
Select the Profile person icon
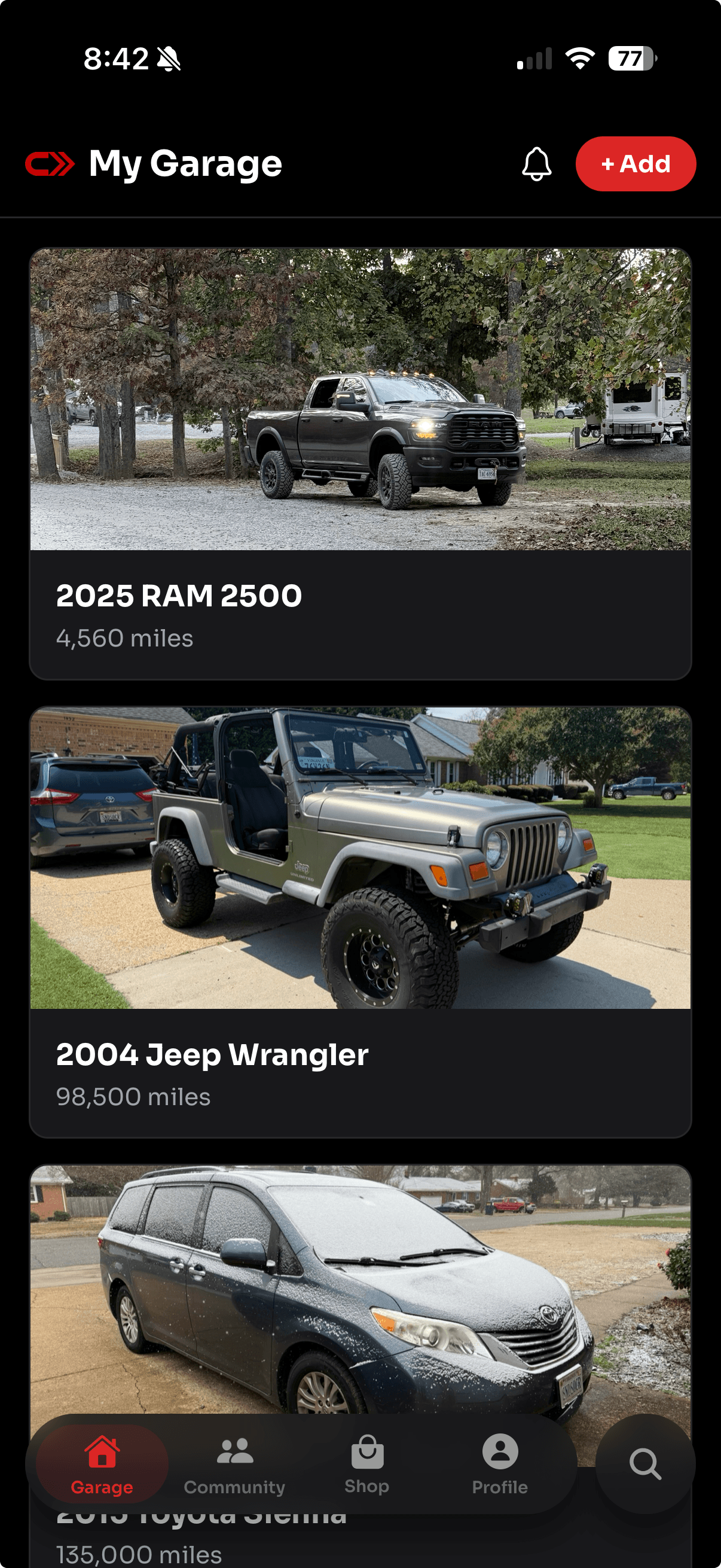(x=500, y=1451)
